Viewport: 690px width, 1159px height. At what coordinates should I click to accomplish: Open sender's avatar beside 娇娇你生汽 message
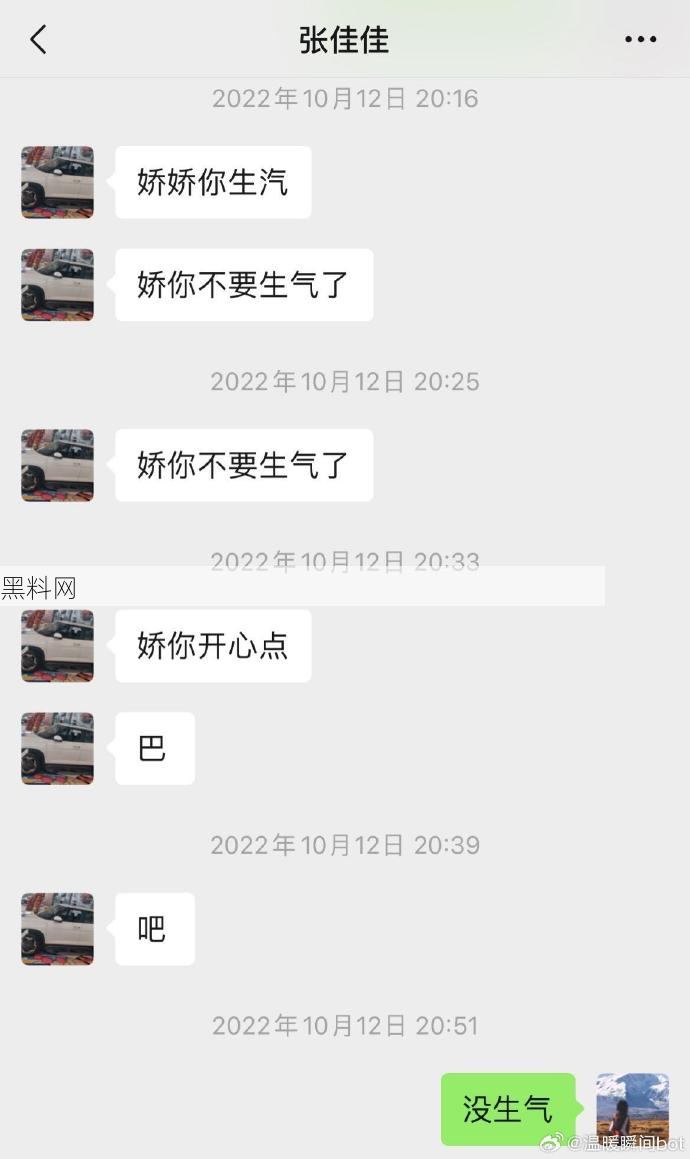(58, 182)
